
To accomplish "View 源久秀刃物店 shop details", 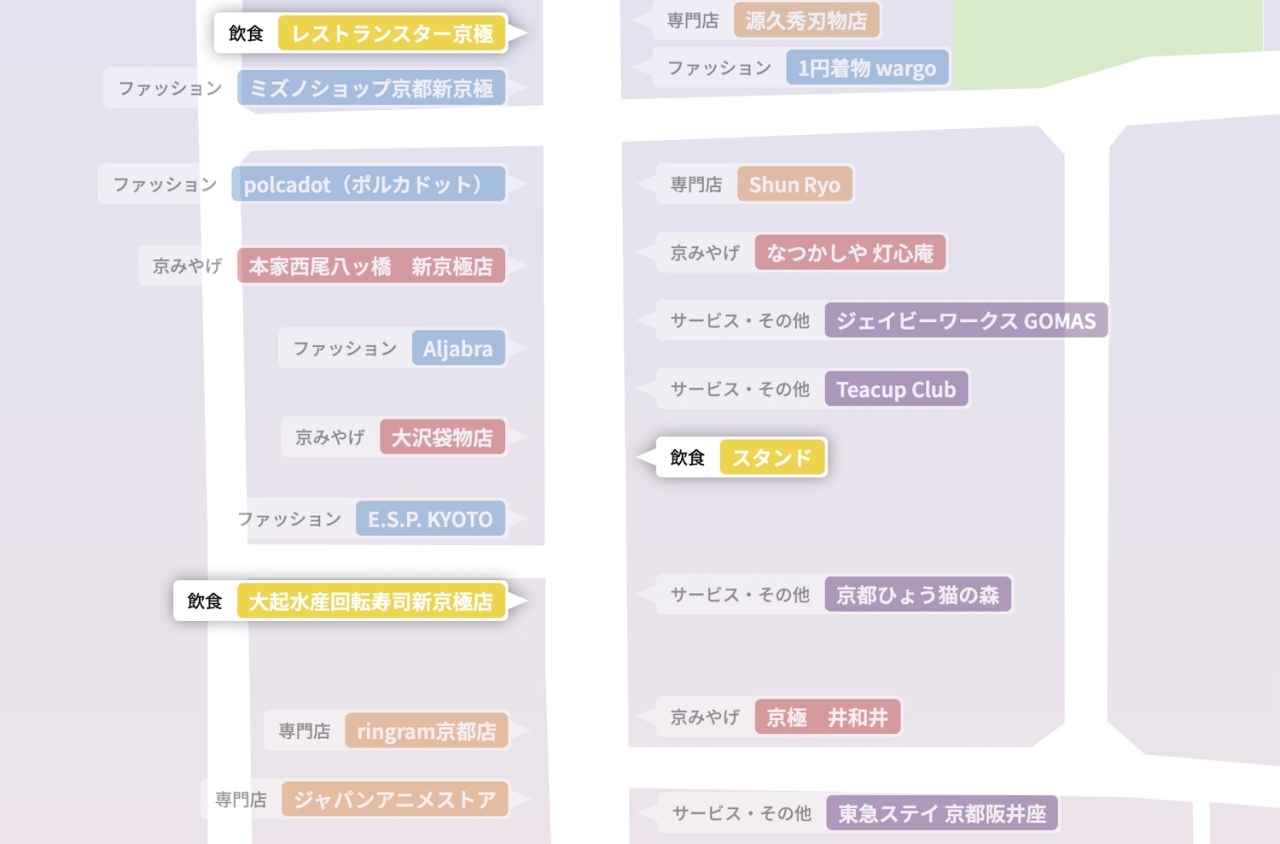I will [x=807, y=21].
